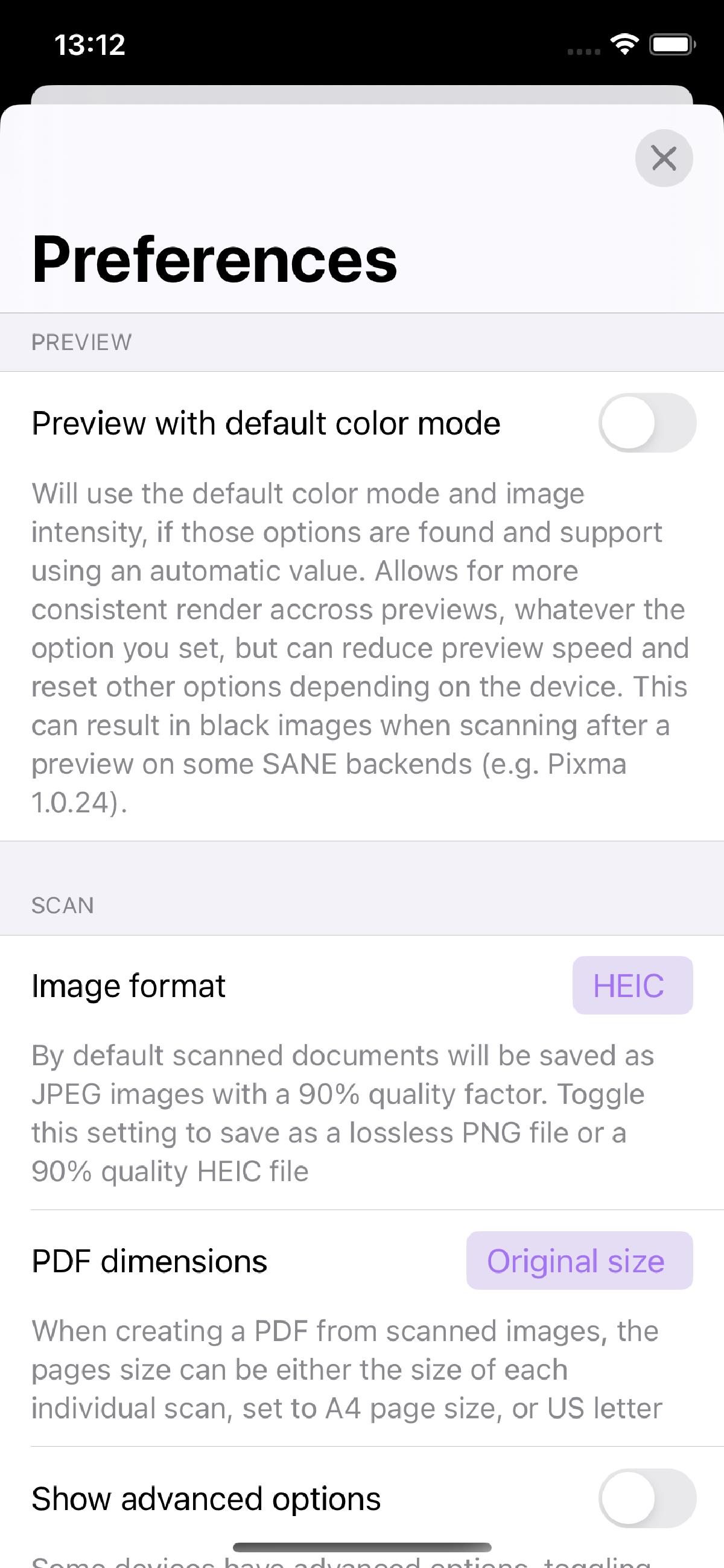Close the Preferences sheet
The width and height of the screenshot is (724, 1568).
pos(663,158)
